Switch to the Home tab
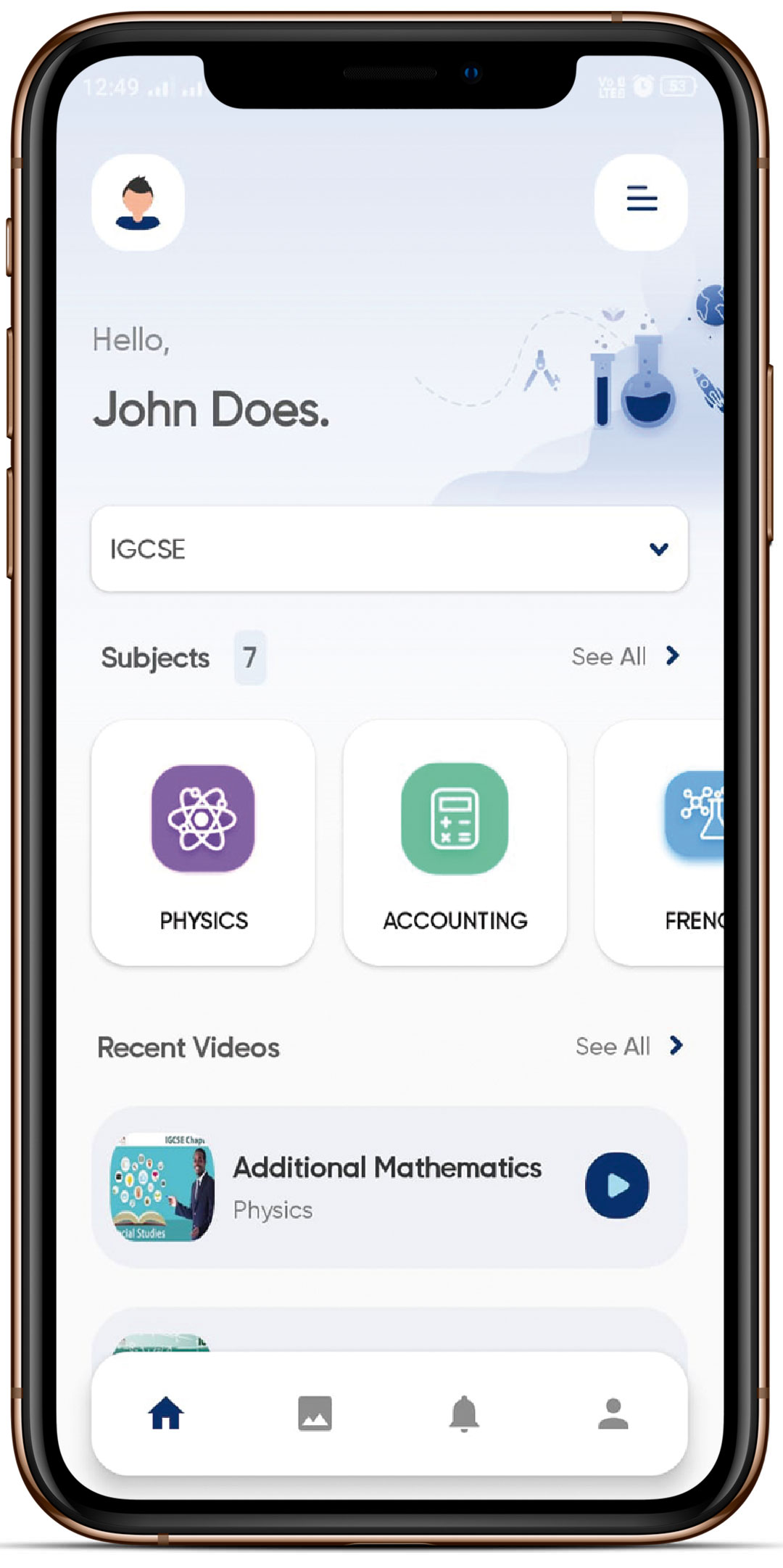The image size is (783, 1568). 166,1413
